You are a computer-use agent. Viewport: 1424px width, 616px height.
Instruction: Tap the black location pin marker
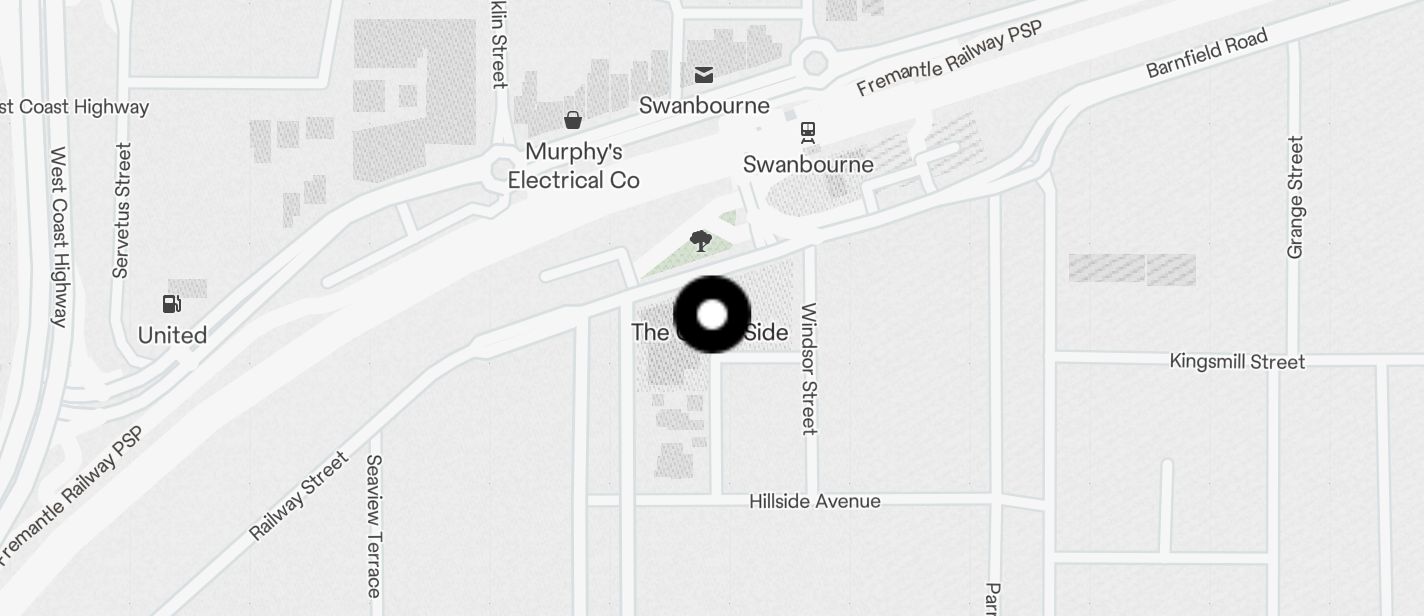712,315
